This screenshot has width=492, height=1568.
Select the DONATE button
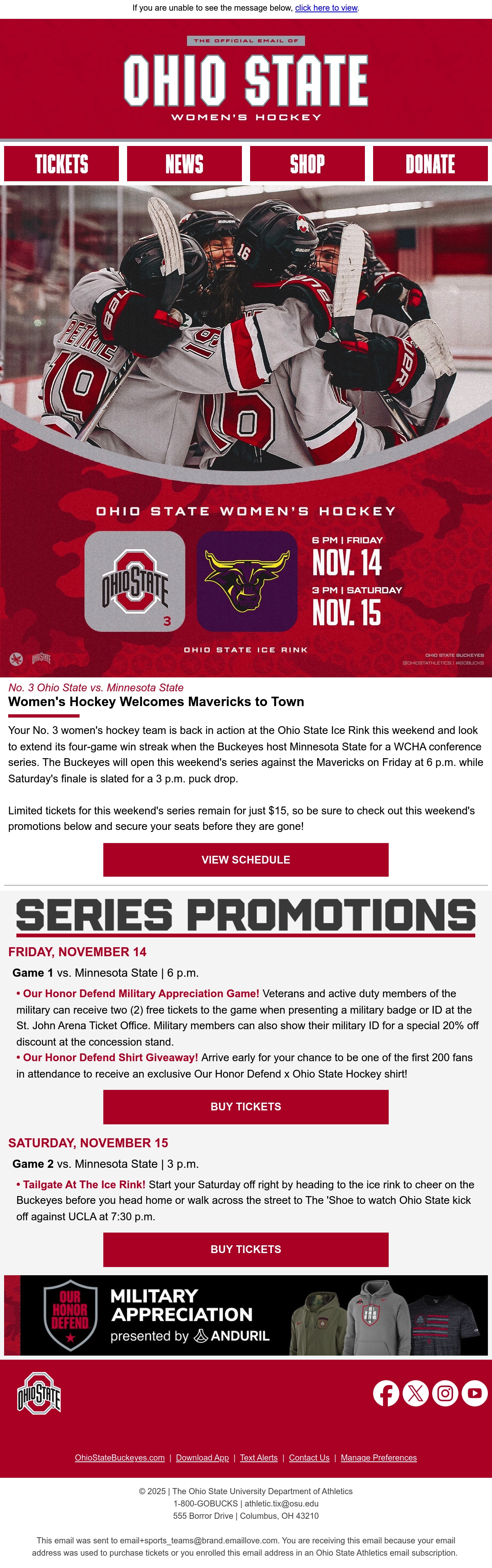(x=430, y=164)
